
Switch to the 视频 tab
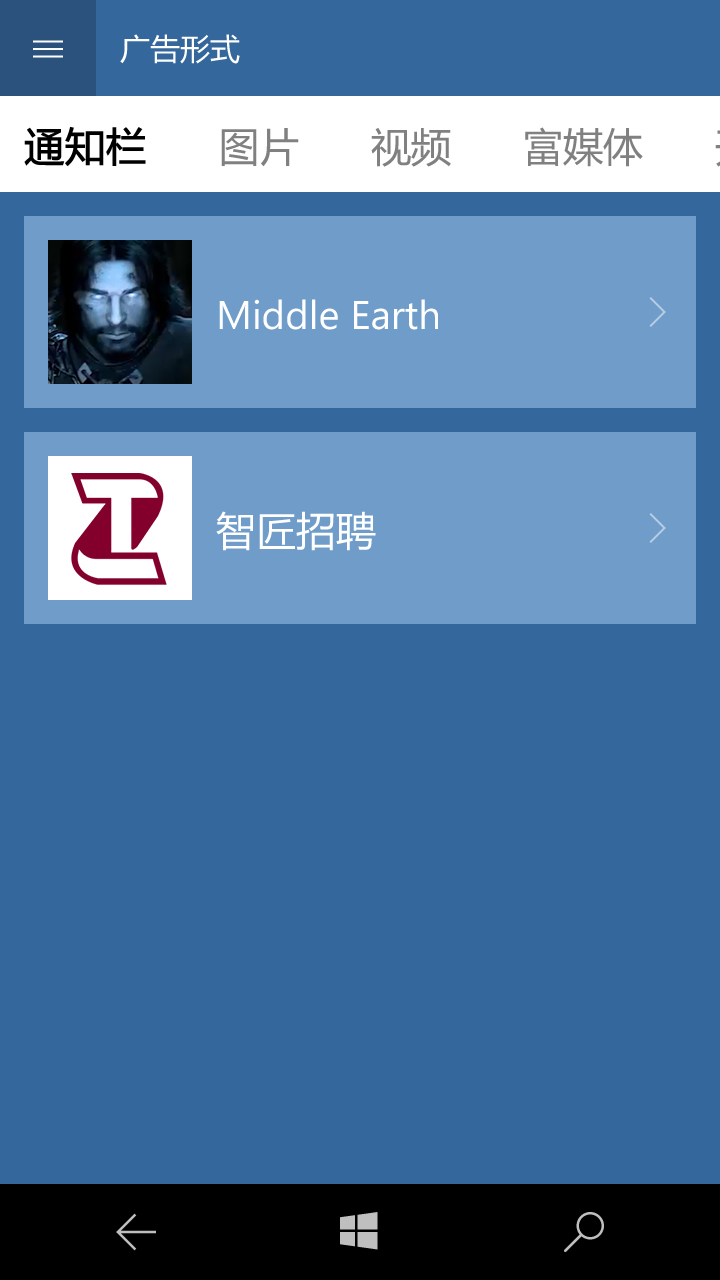pyautogui.click(x=411, y=147)
